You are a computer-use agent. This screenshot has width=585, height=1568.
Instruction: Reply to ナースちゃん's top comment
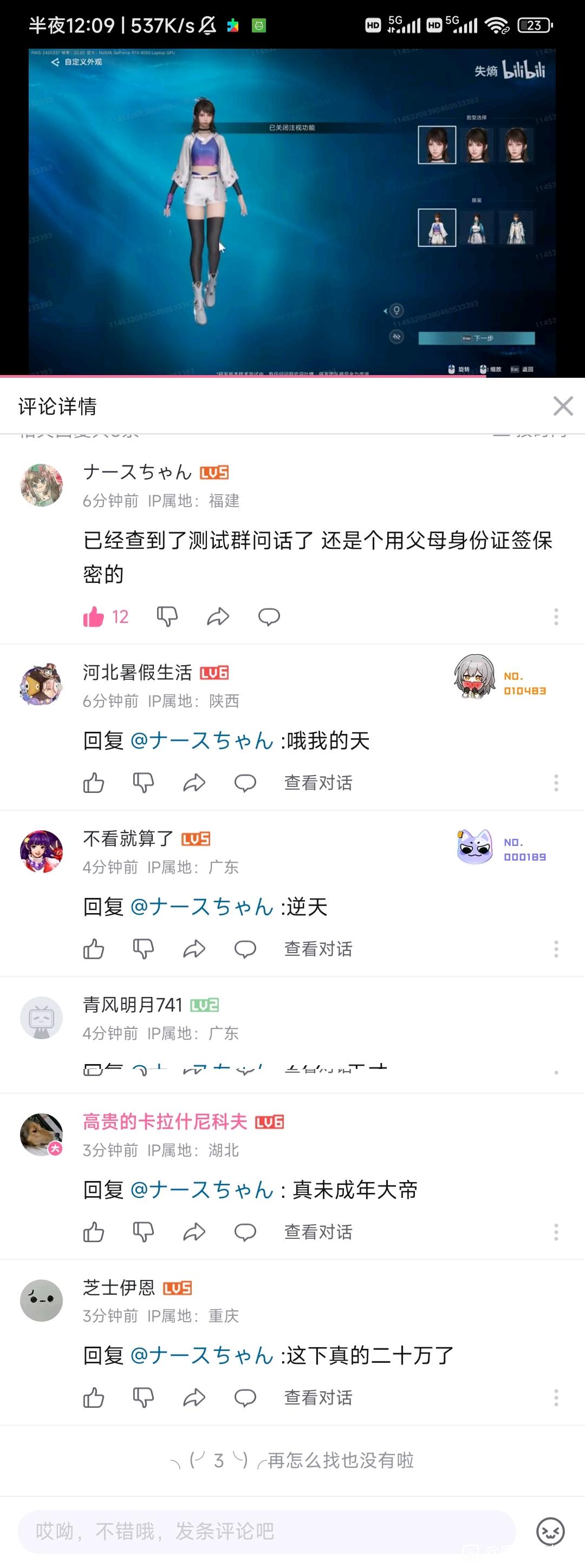269,617
